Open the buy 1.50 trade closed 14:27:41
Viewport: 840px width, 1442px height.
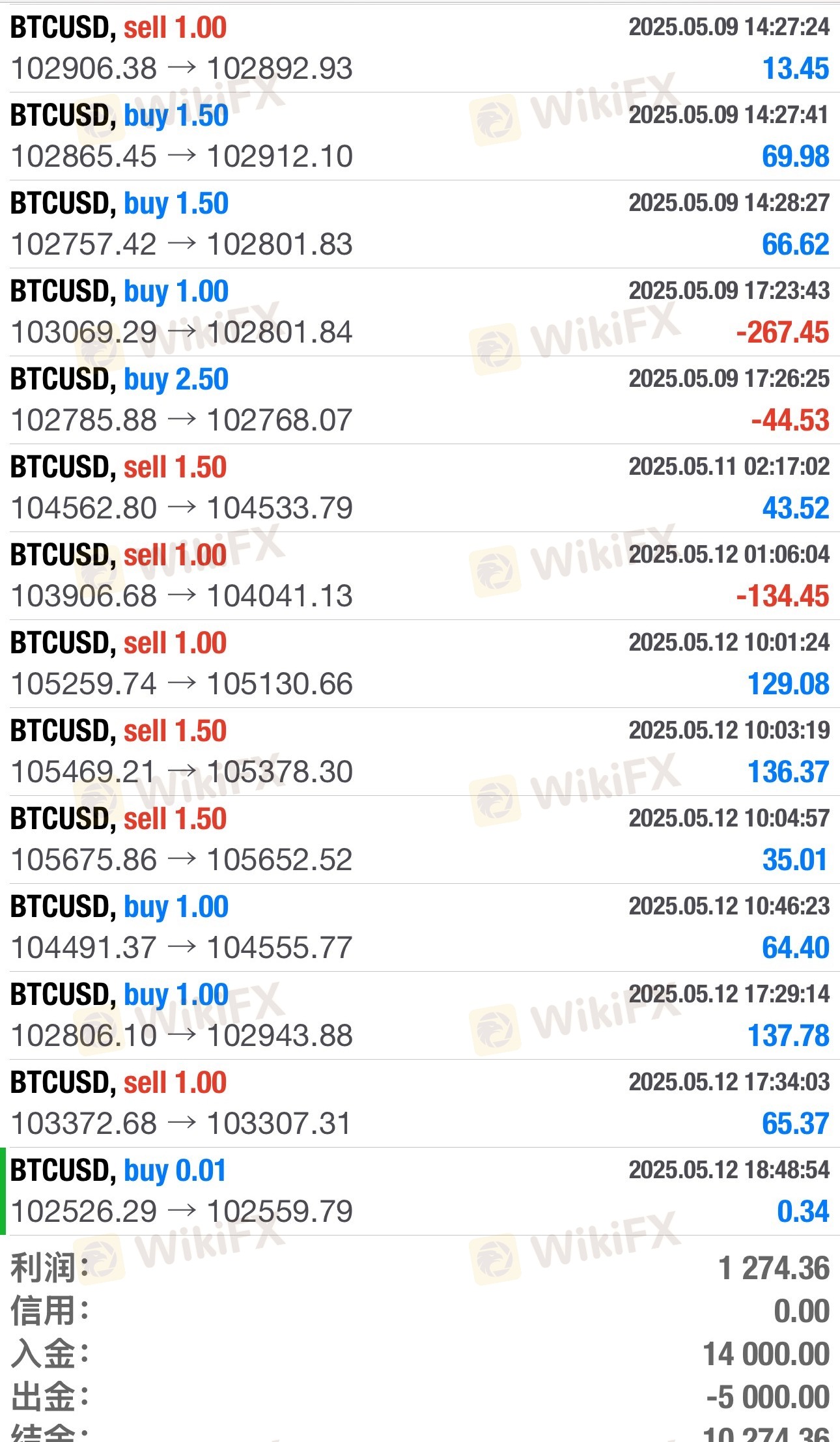tap(420, 136)
